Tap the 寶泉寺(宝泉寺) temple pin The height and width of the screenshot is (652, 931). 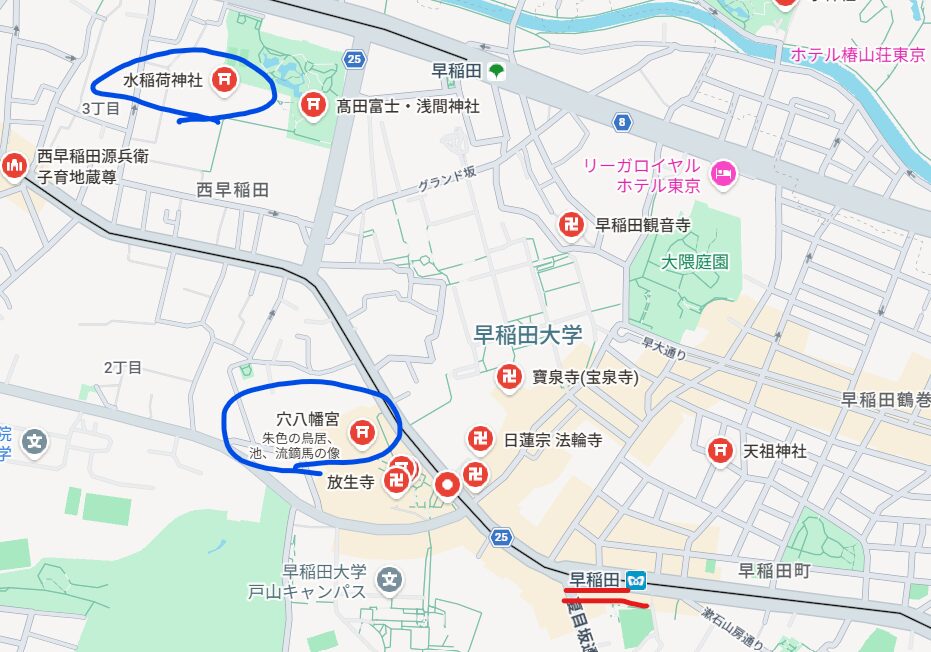point(509,378)
